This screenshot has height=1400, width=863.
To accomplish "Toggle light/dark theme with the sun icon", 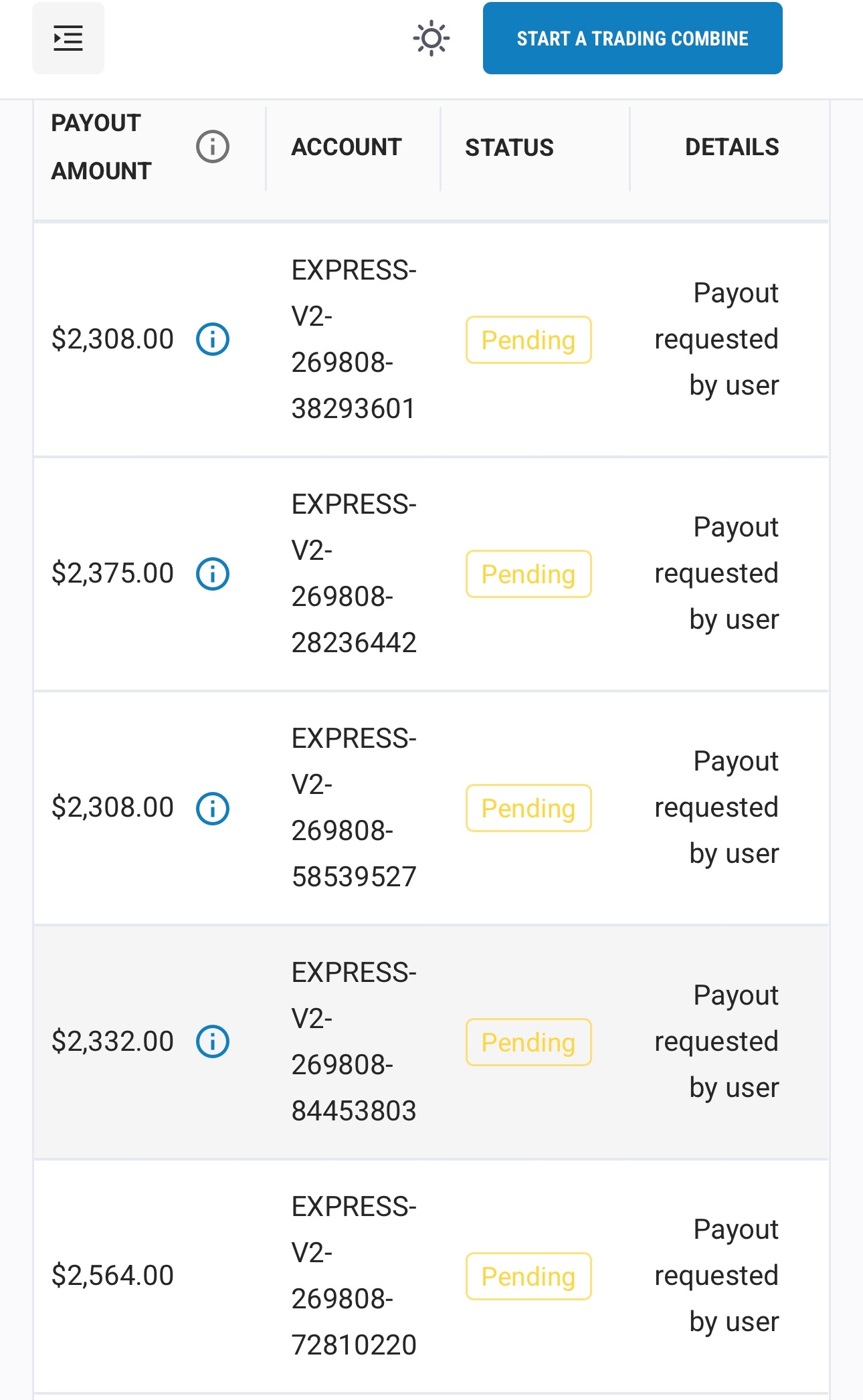I will click(431, 38).
